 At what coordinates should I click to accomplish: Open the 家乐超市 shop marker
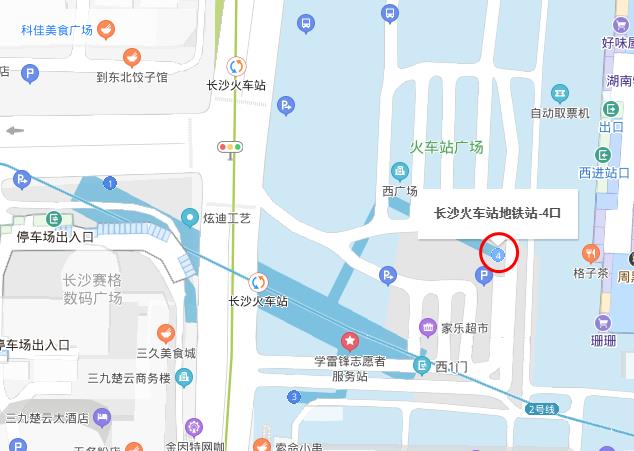pyautogui.click(x=428, y=328)
